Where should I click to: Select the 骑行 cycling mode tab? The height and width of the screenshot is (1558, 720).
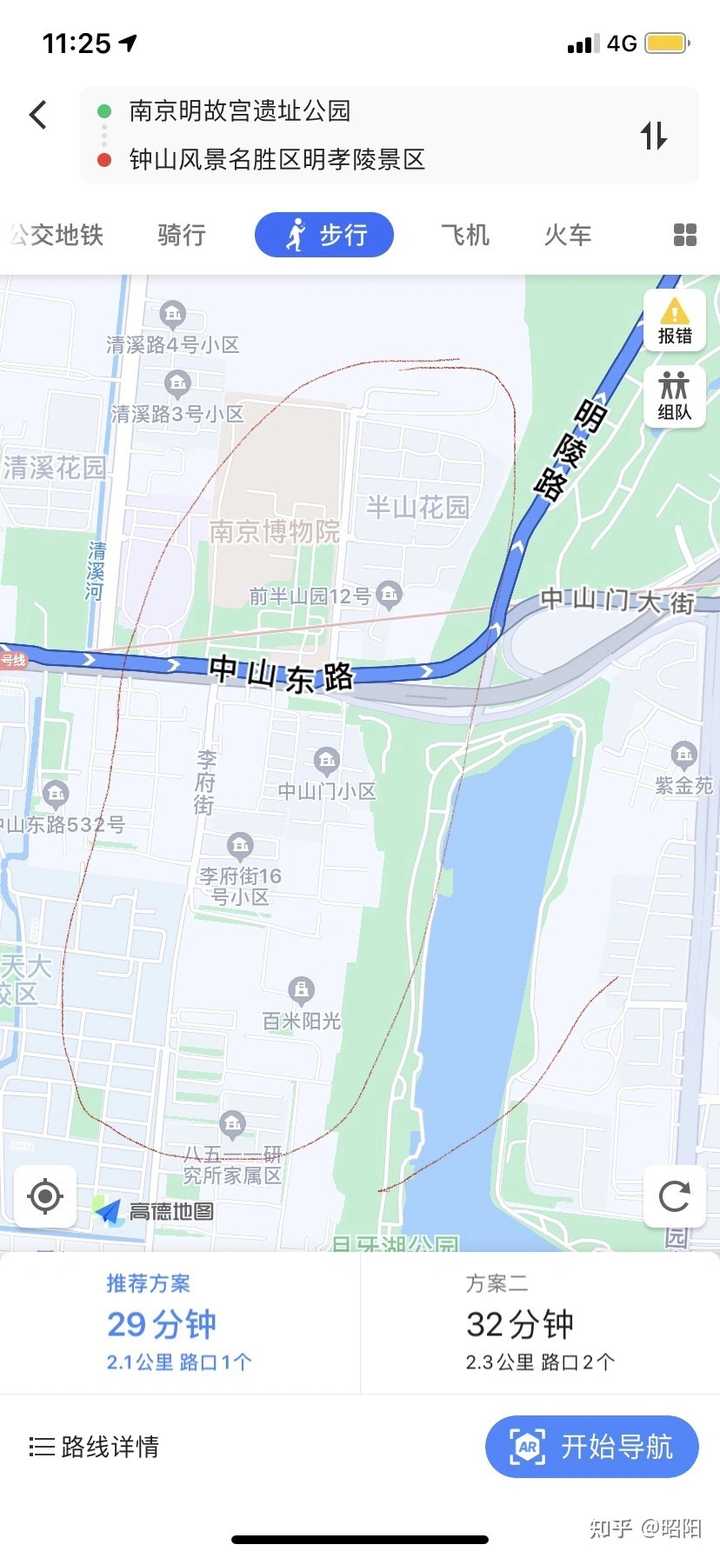coord(180,234)
